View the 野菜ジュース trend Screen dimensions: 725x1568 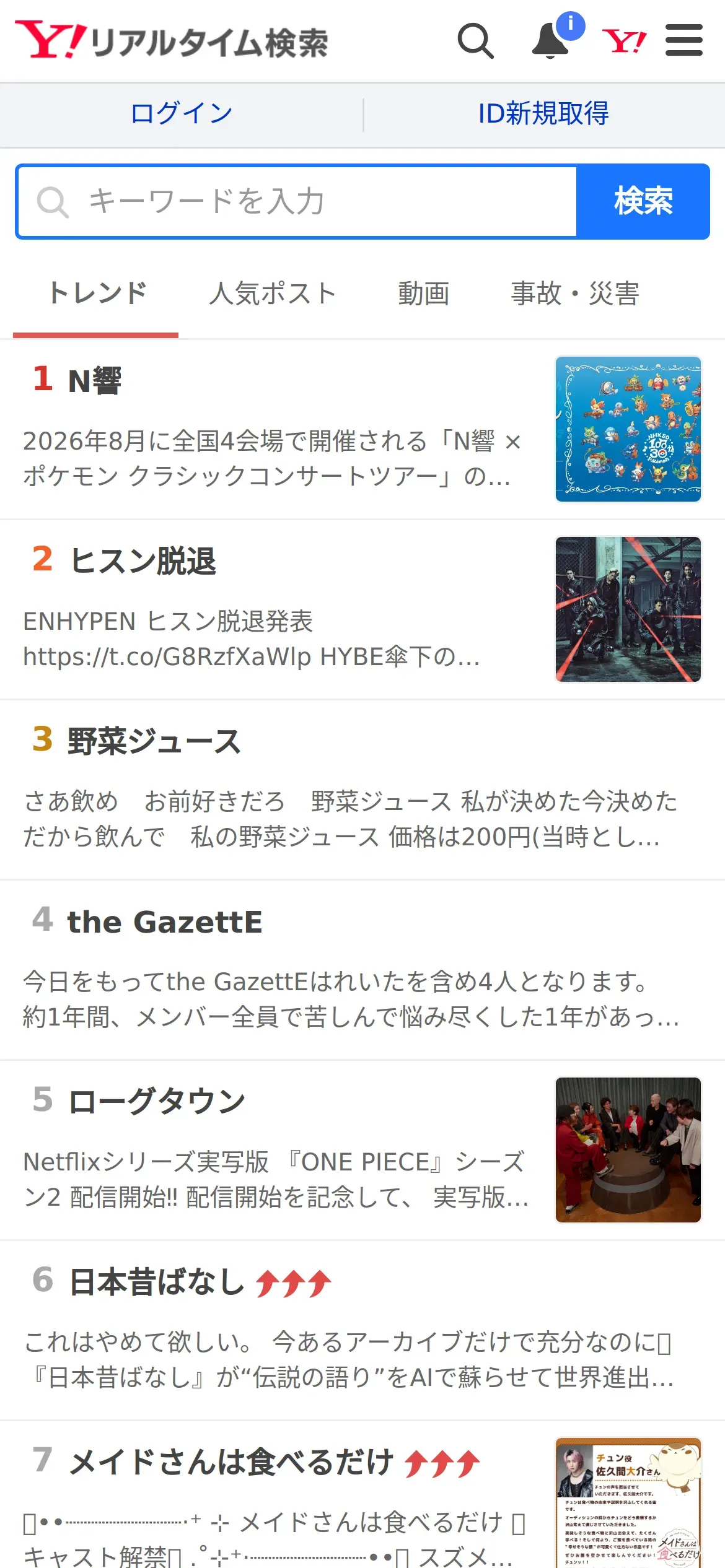coord(154,741)
